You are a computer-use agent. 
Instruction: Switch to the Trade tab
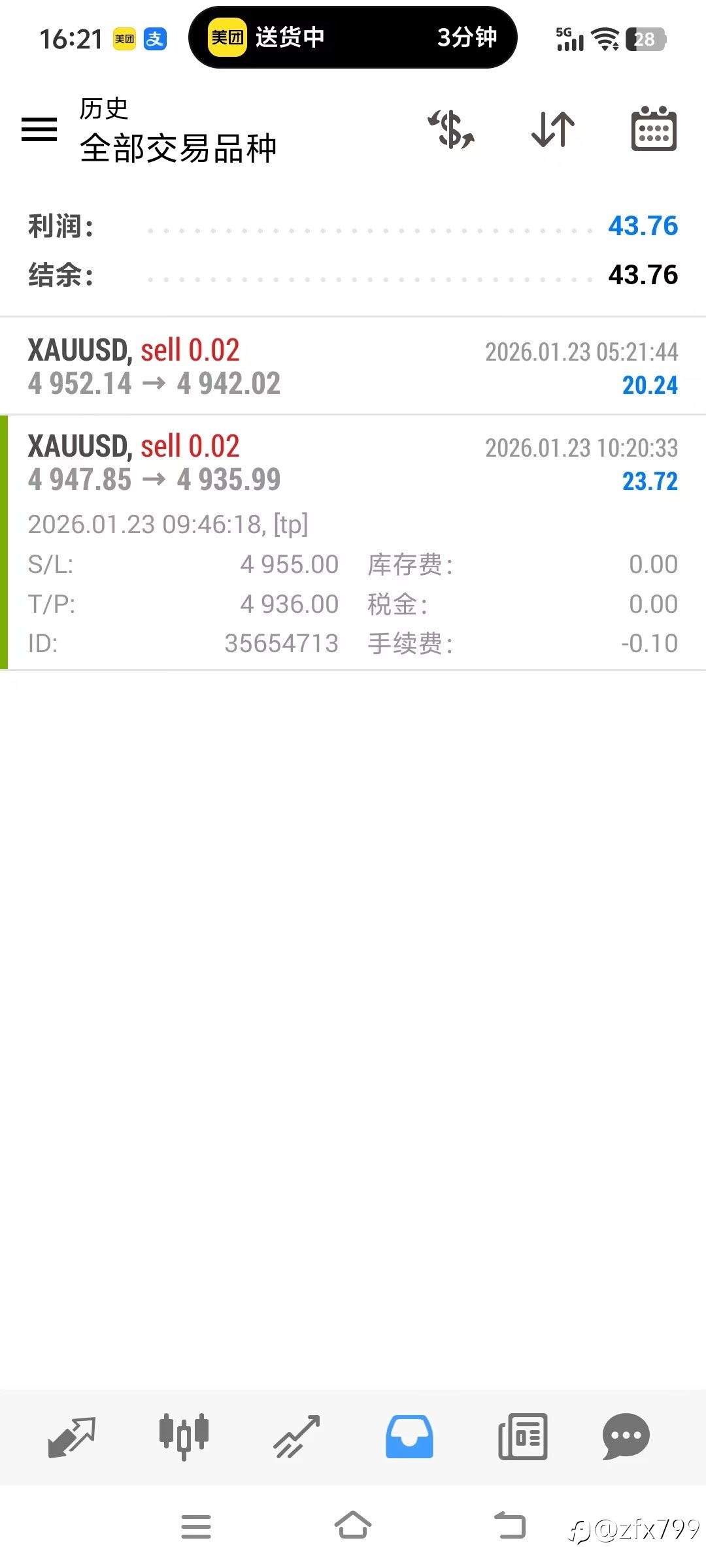(x=297, y=1437)
